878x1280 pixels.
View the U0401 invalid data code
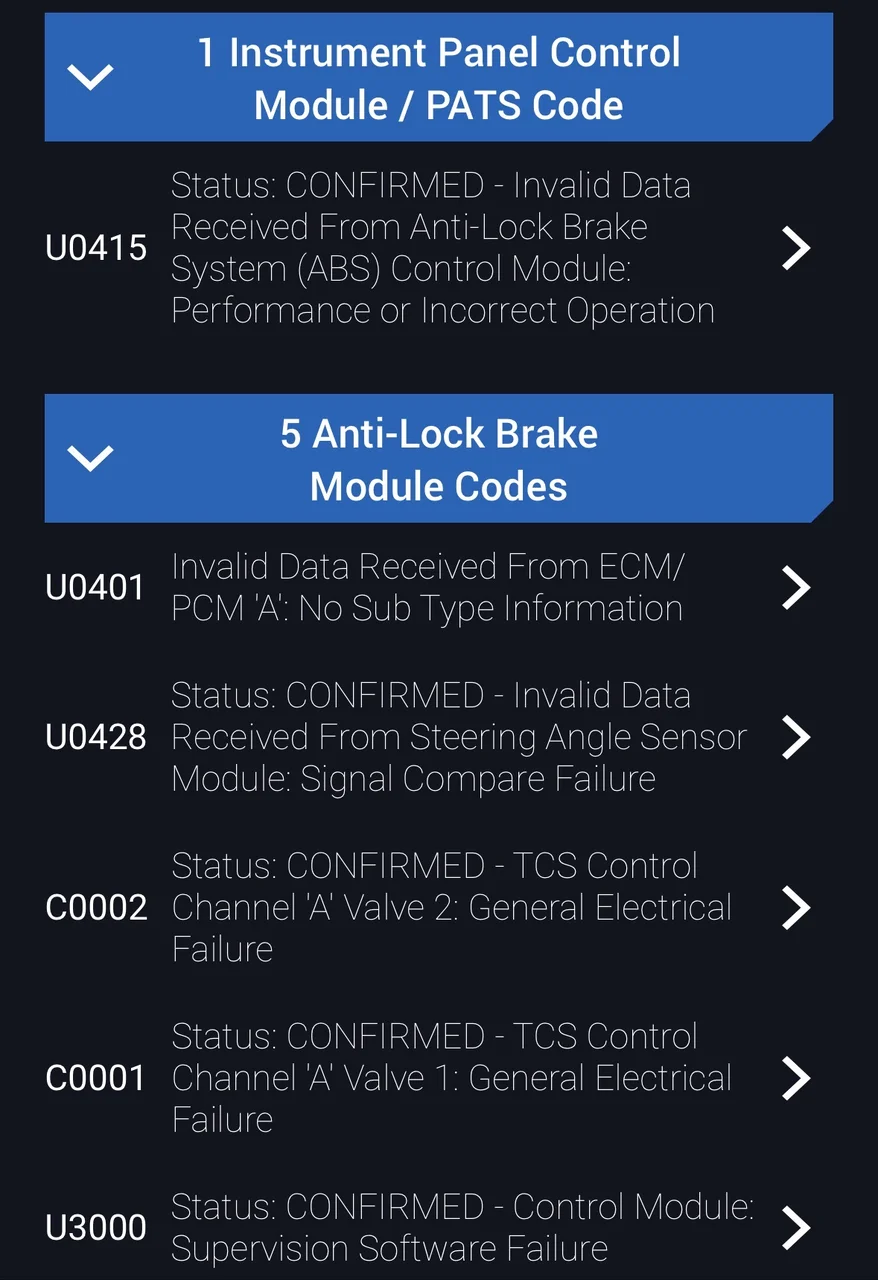click(x=795, y=588)
